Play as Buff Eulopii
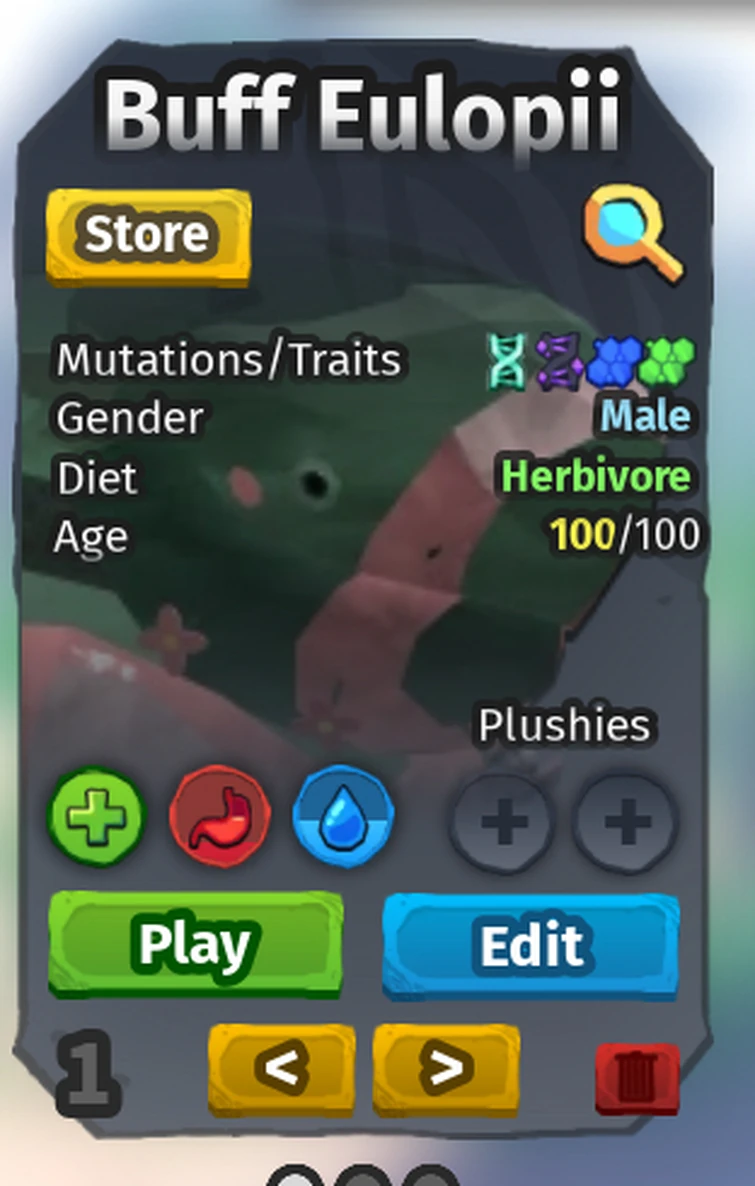 pyautogui.click(x=195, y=944)
